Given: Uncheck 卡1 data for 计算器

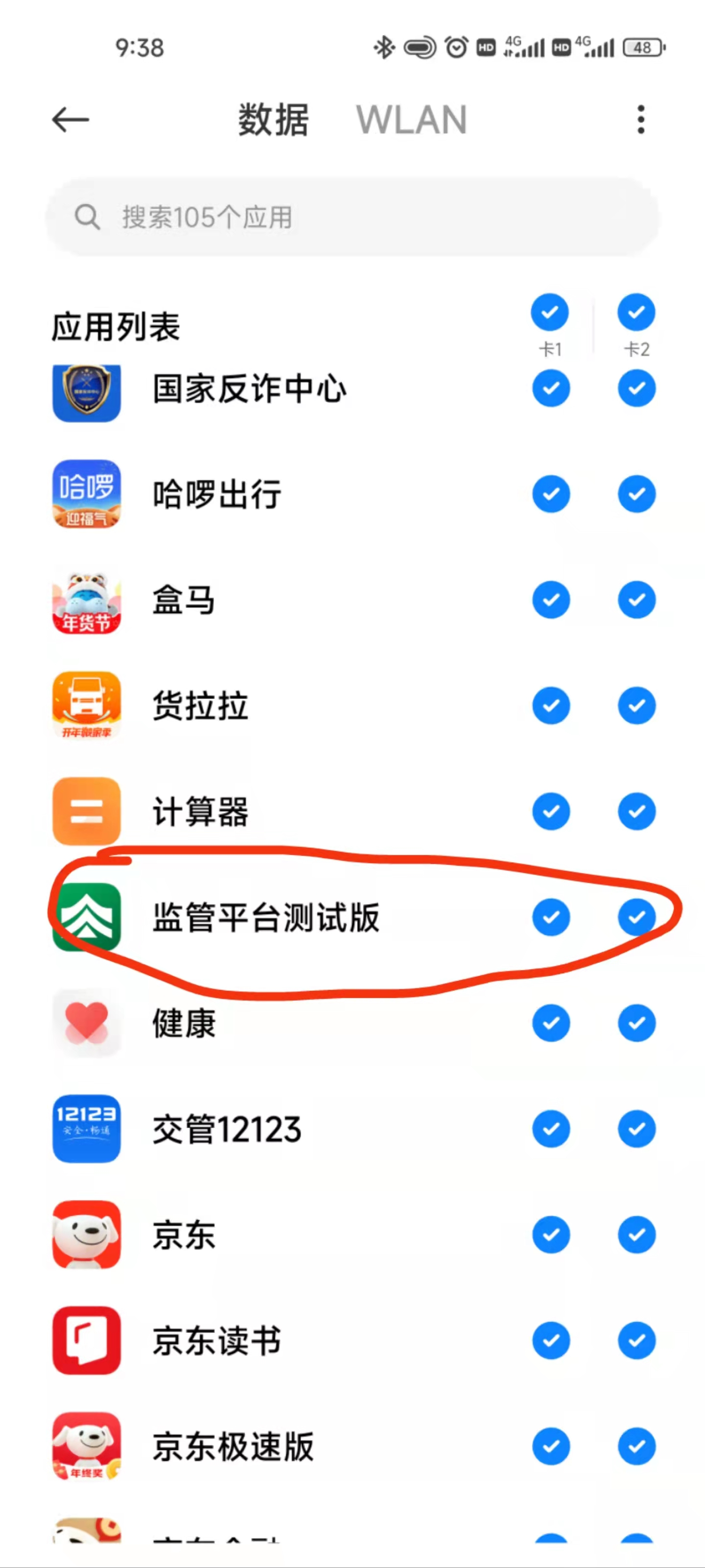Looking at the screenshot, I should pyautogui.click(x=550, y=811).
